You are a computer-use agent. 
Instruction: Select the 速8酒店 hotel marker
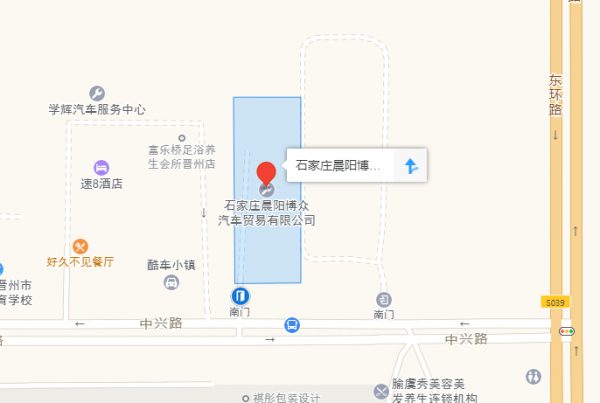pos(101,167)
